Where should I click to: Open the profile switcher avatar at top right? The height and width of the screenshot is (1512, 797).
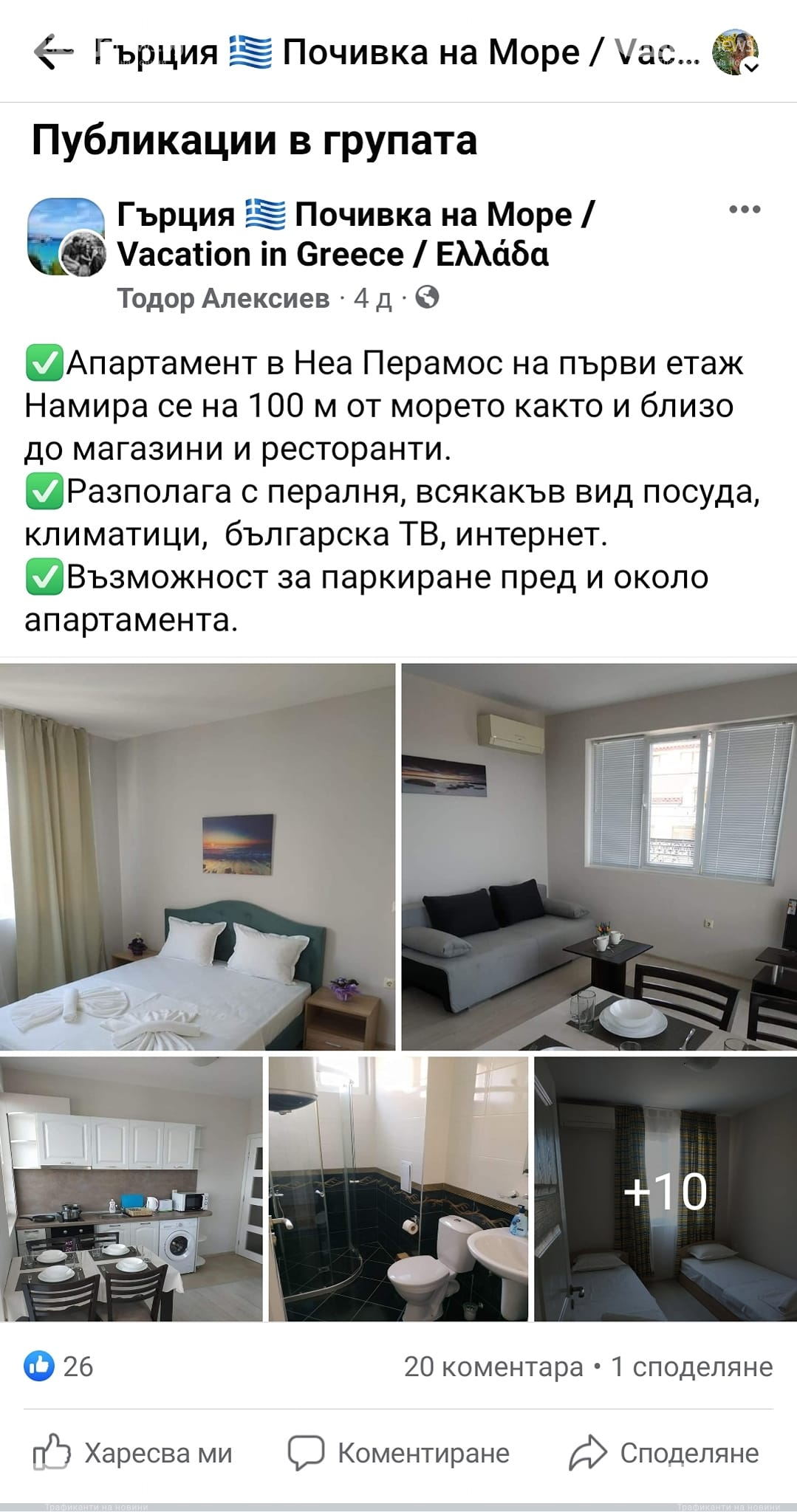coord(735,52)
